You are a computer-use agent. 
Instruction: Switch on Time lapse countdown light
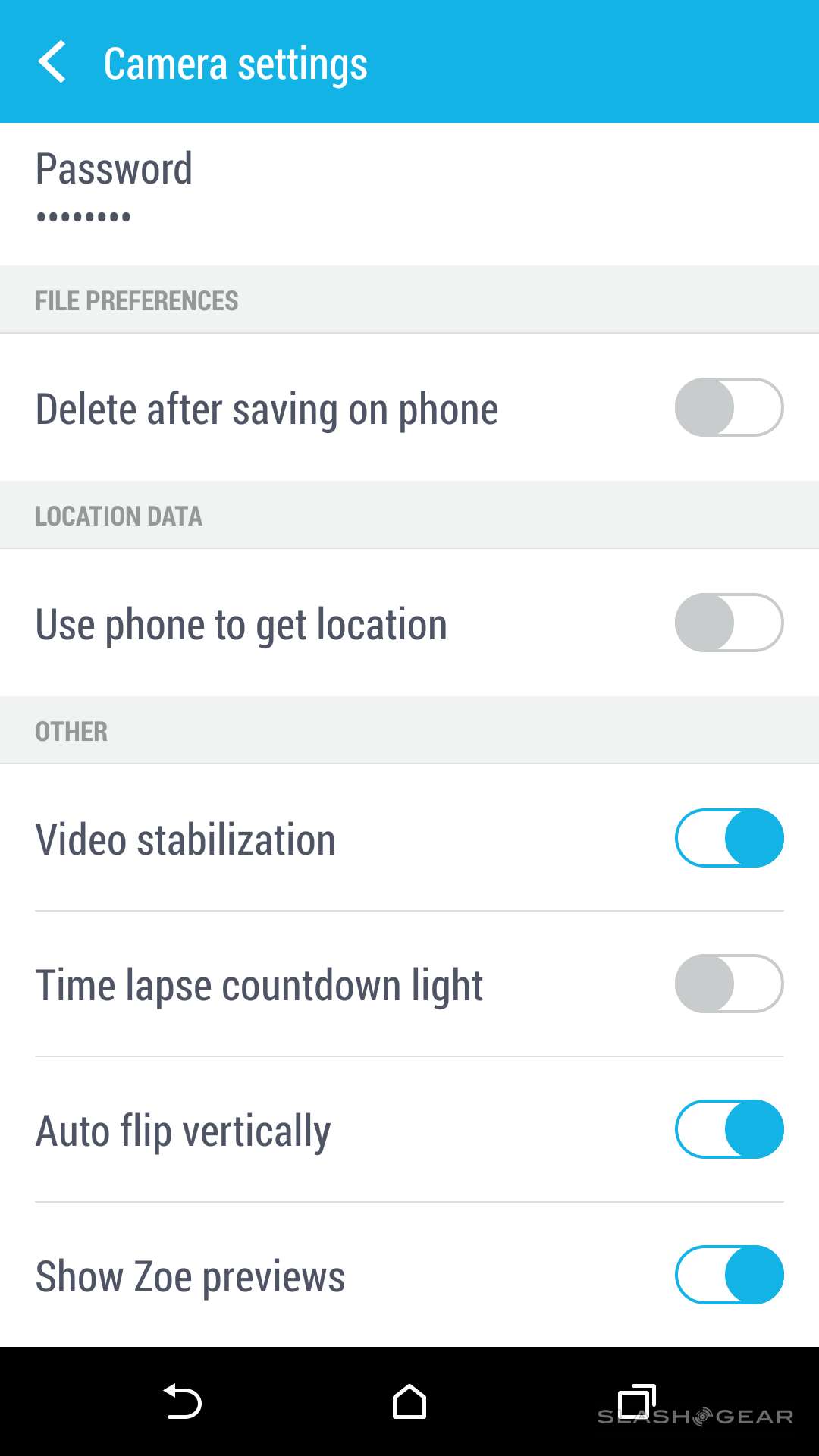[x=729, y=984]
